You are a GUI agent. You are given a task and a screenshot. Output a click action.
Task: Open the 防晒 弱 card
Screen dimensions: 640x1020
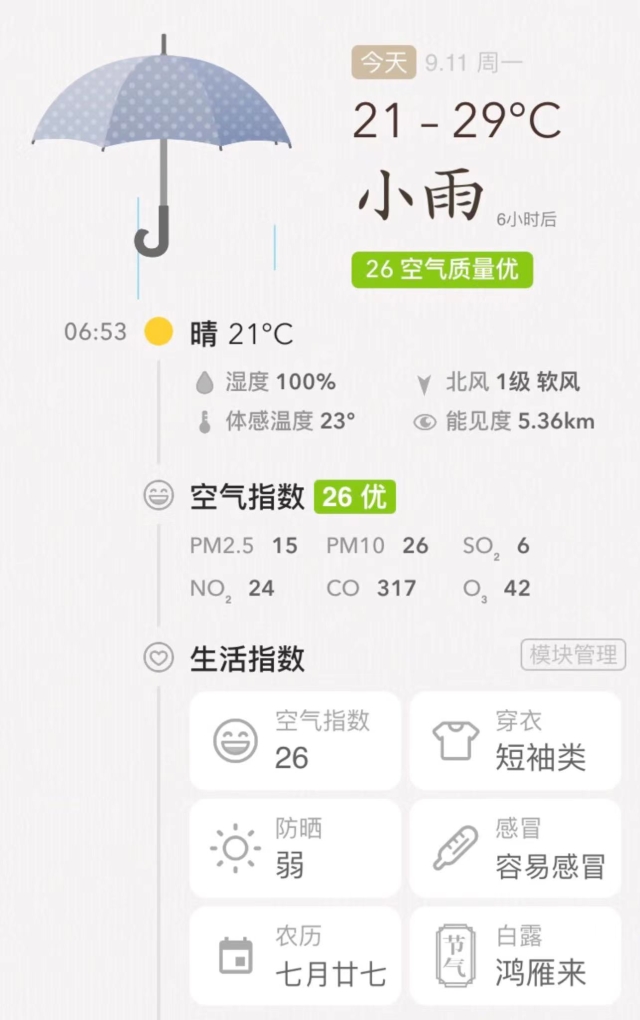pos(295,848)
